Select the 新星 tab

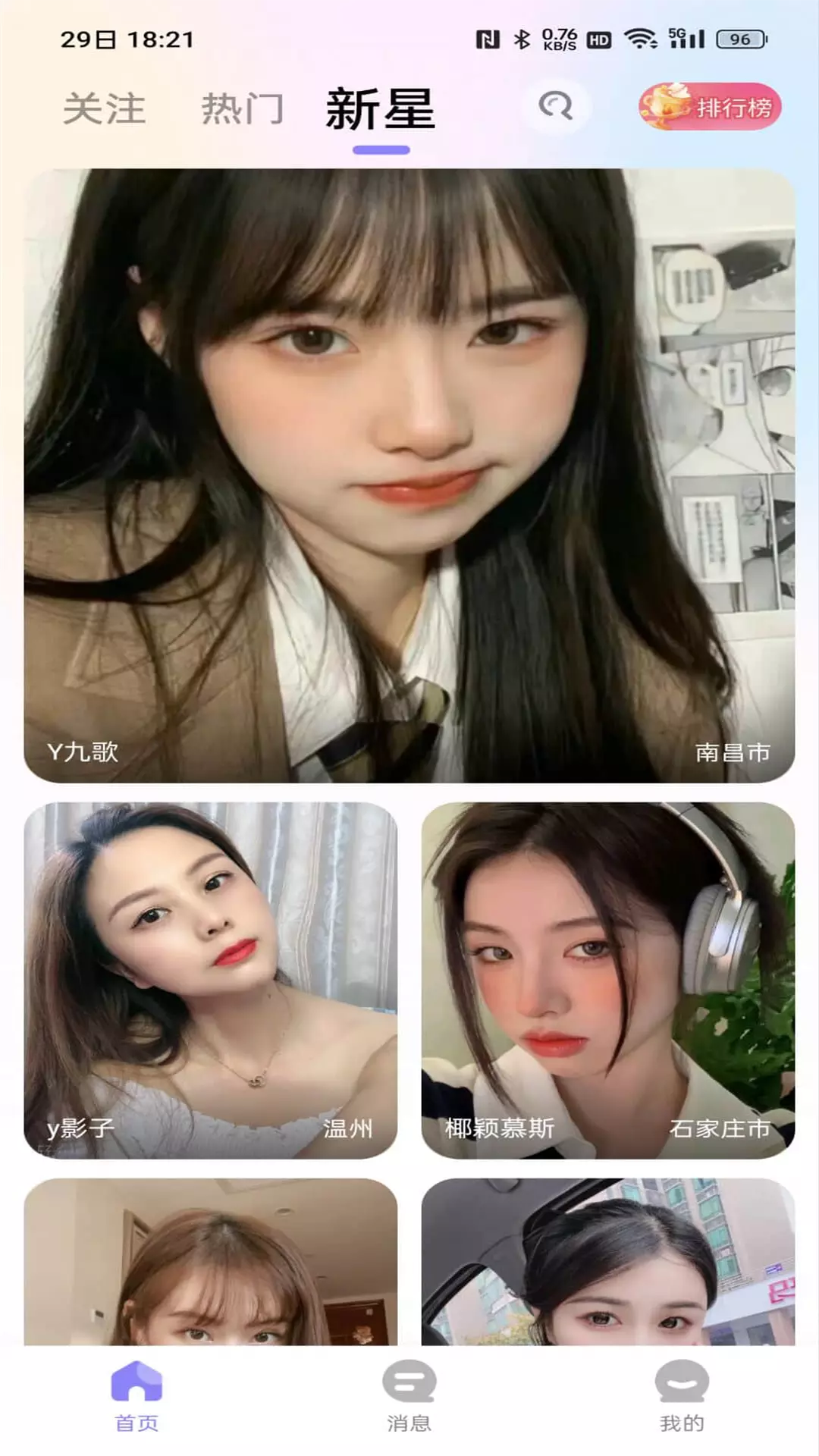[x=381, y=109]
